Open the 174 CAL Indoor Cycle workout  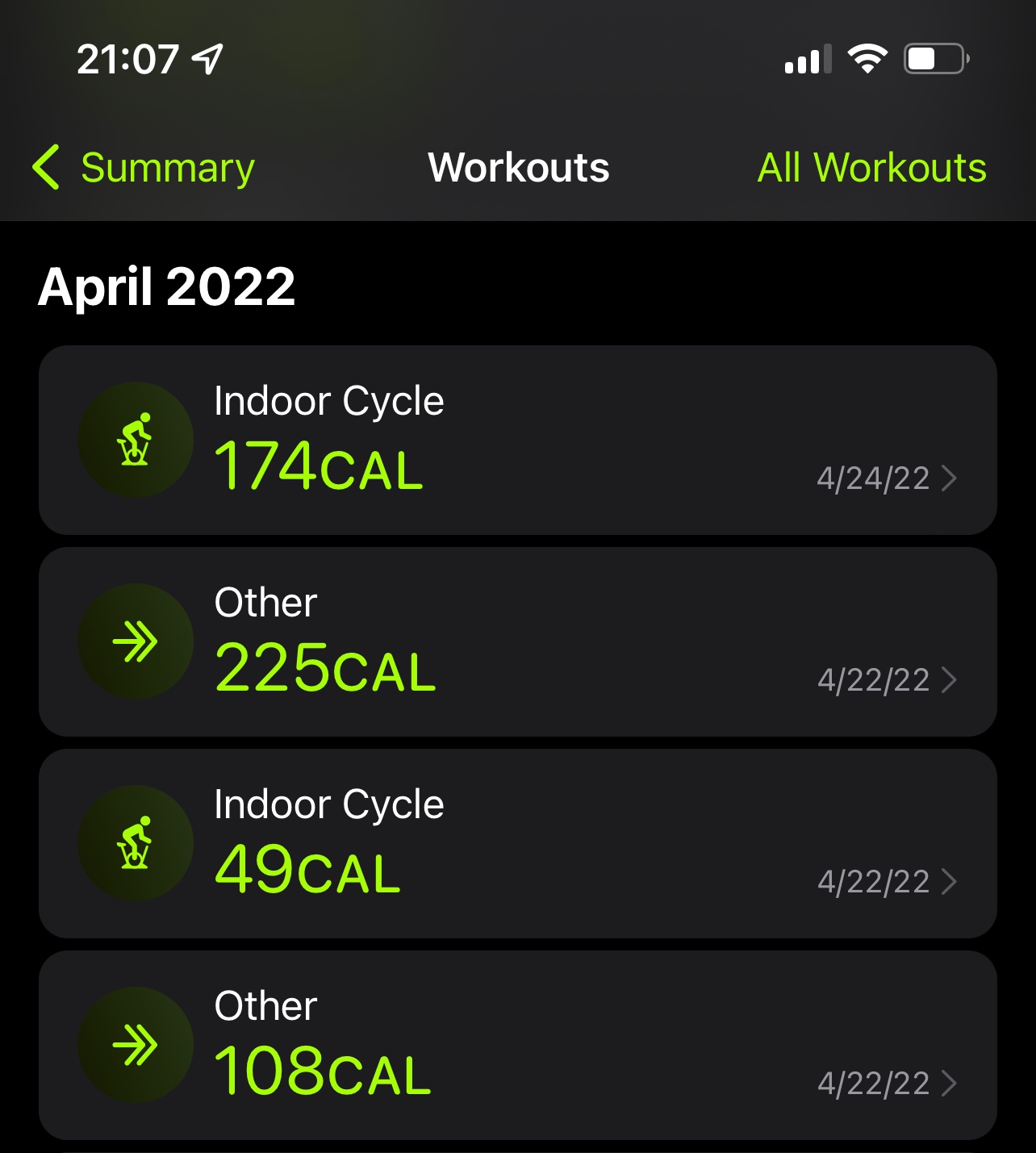pos(518,441)
